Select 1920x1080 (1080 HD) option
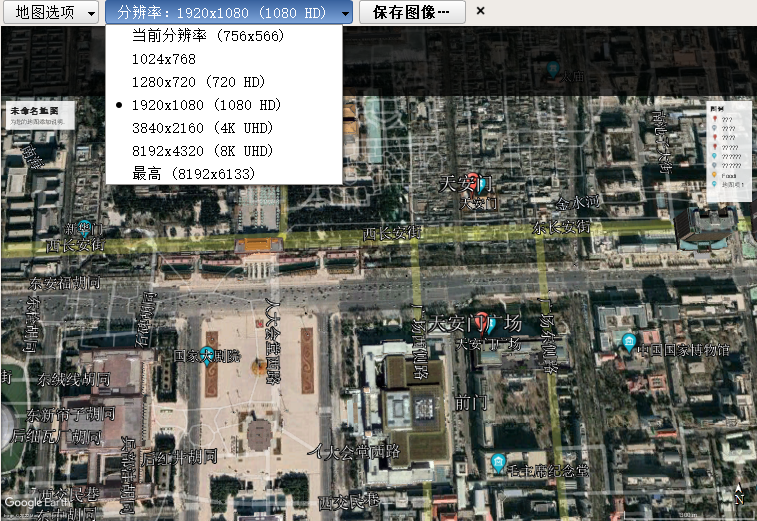The height and width of the screenshot is (521, 757). click(206, 105)
